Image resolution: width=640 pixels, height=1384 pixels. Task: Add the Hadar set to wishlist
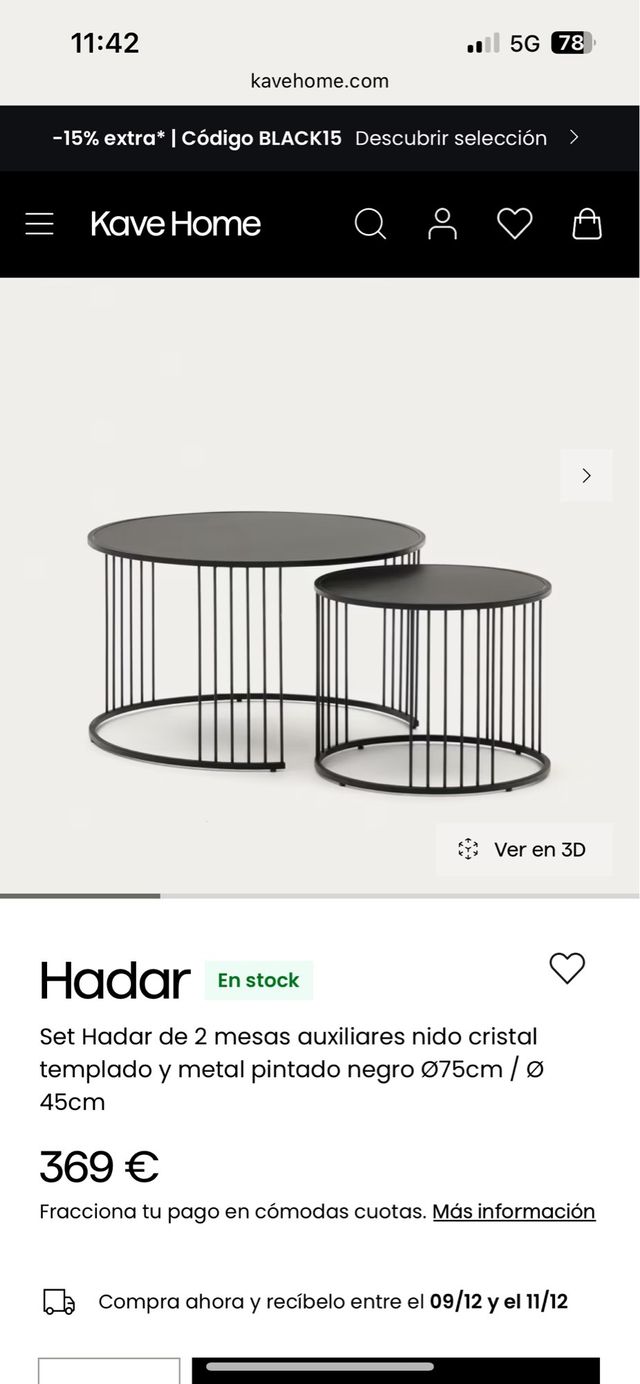567,968
